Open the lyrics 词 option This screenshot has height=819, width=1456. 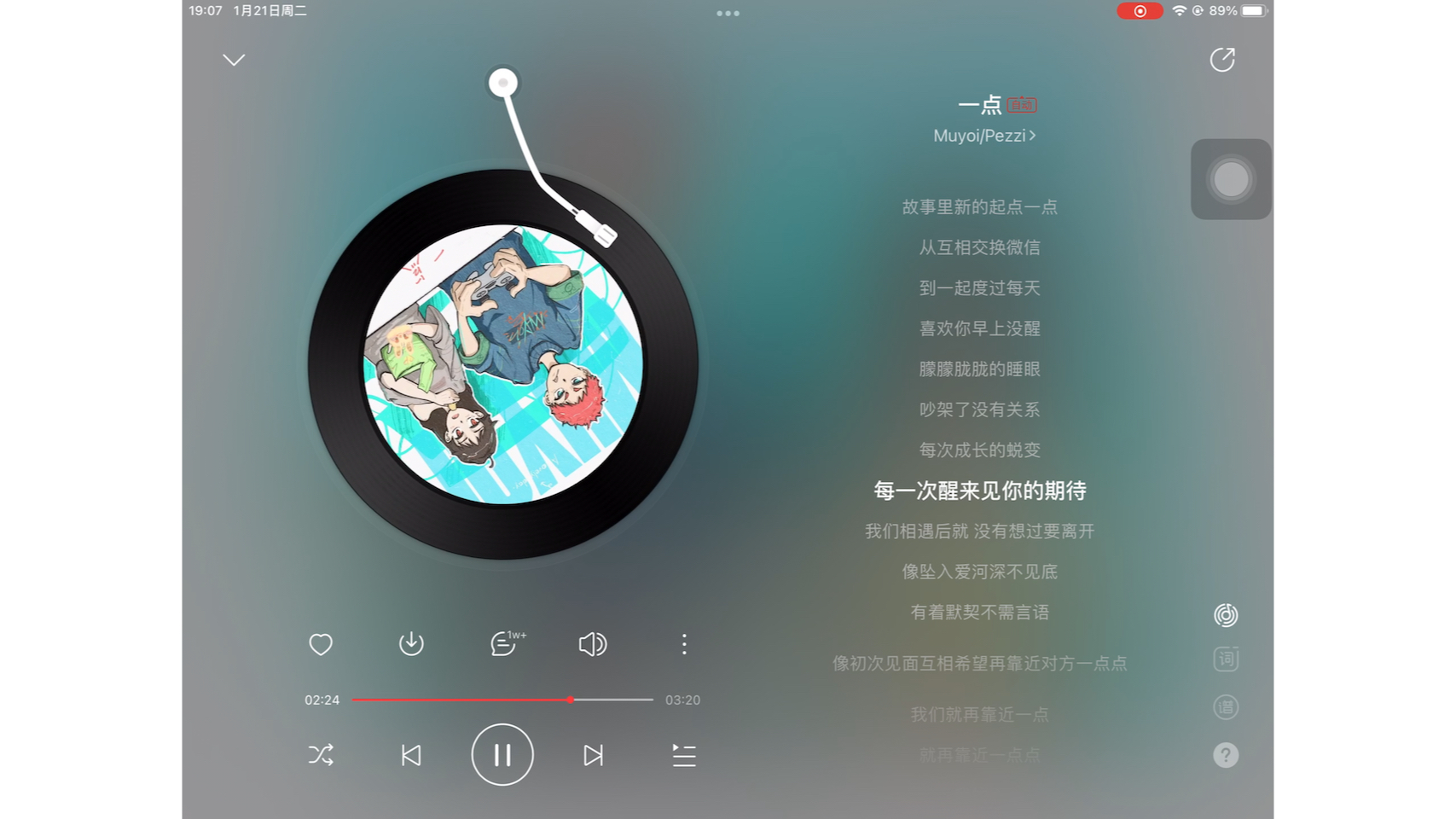pos(1226,659)
